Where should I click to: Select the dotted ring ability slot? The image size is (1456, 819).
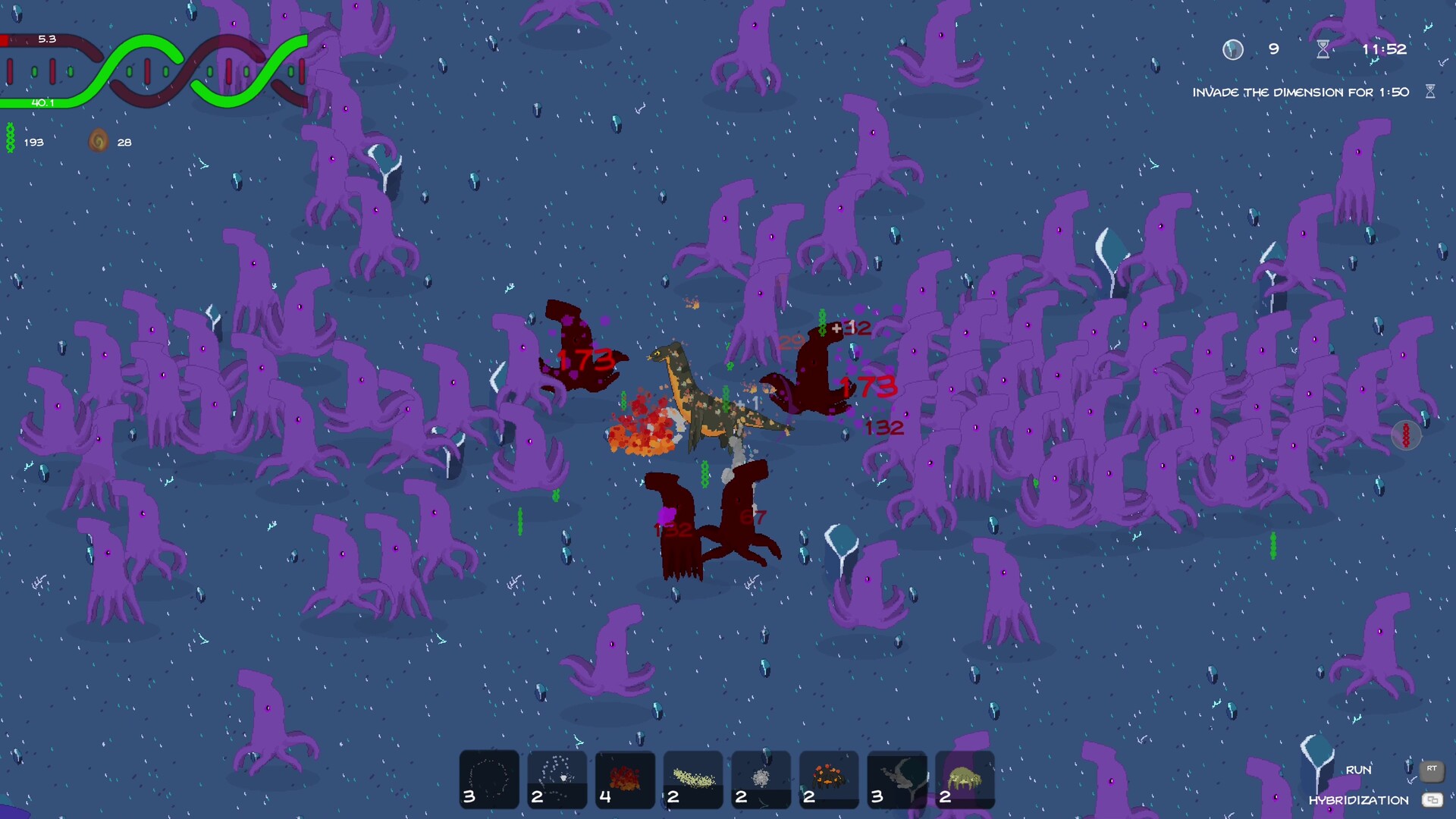pyautogui.click(x=489, y=780)
